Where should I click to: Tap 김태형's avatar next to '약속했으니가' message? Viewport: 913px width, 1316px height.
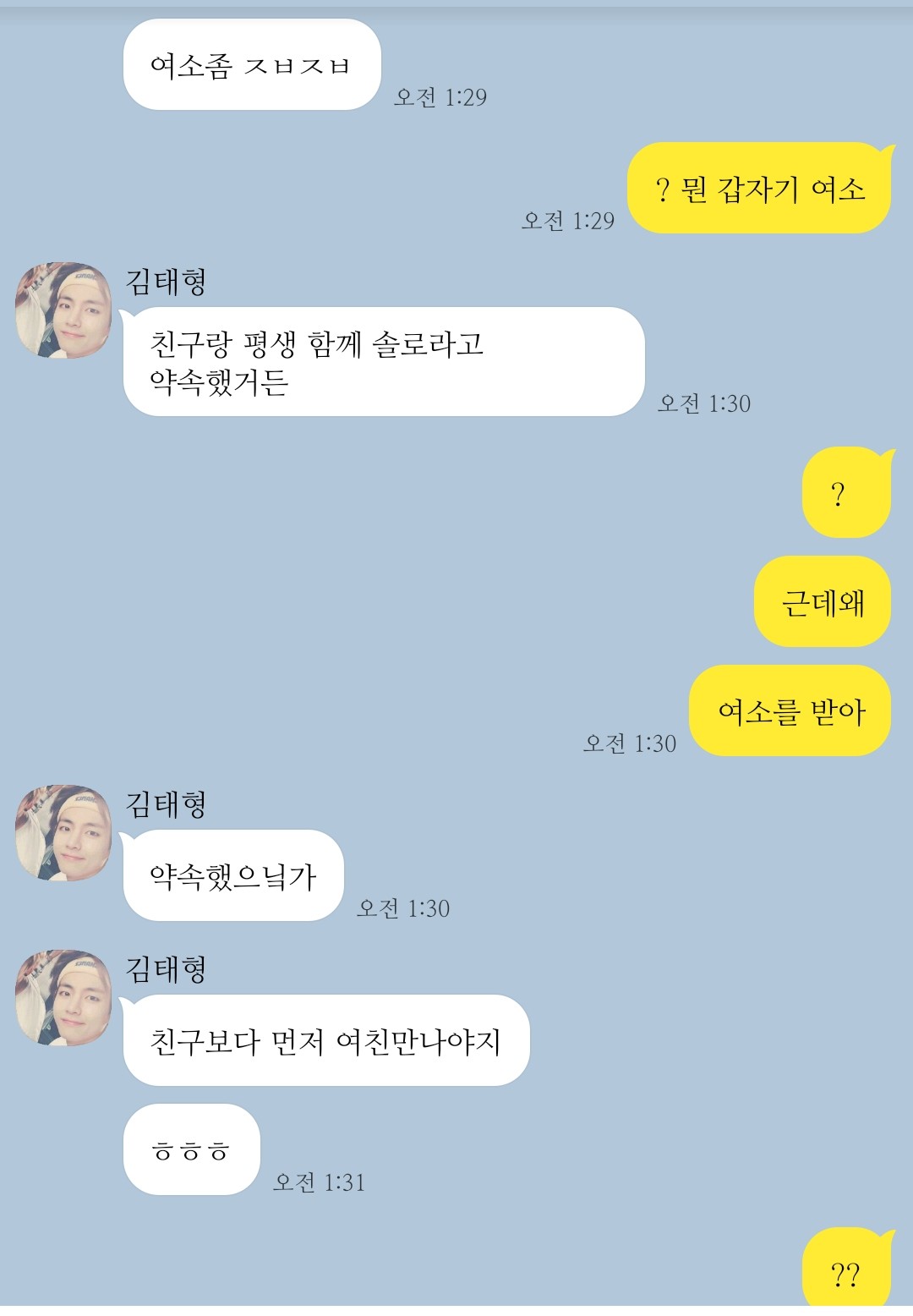pyautogui.click(x=63, y=832)
